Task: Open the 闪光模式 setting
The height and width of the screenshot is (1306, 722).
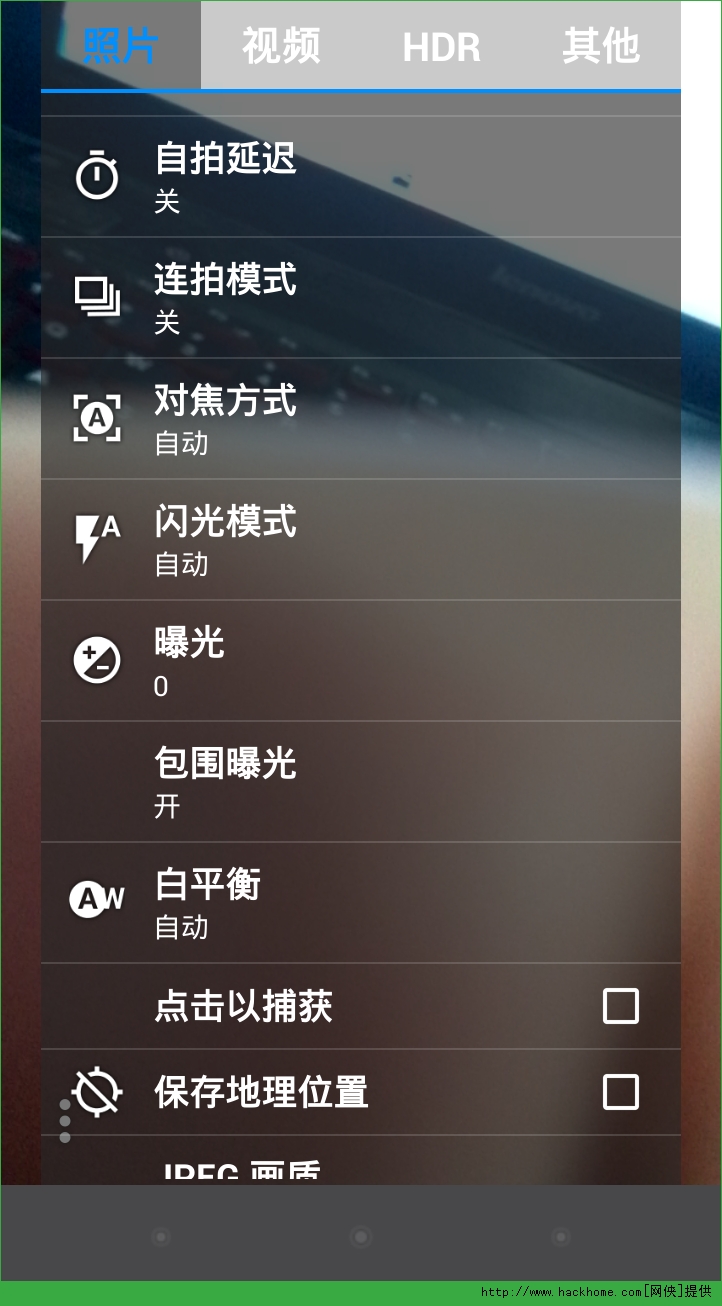Action: 360,540
